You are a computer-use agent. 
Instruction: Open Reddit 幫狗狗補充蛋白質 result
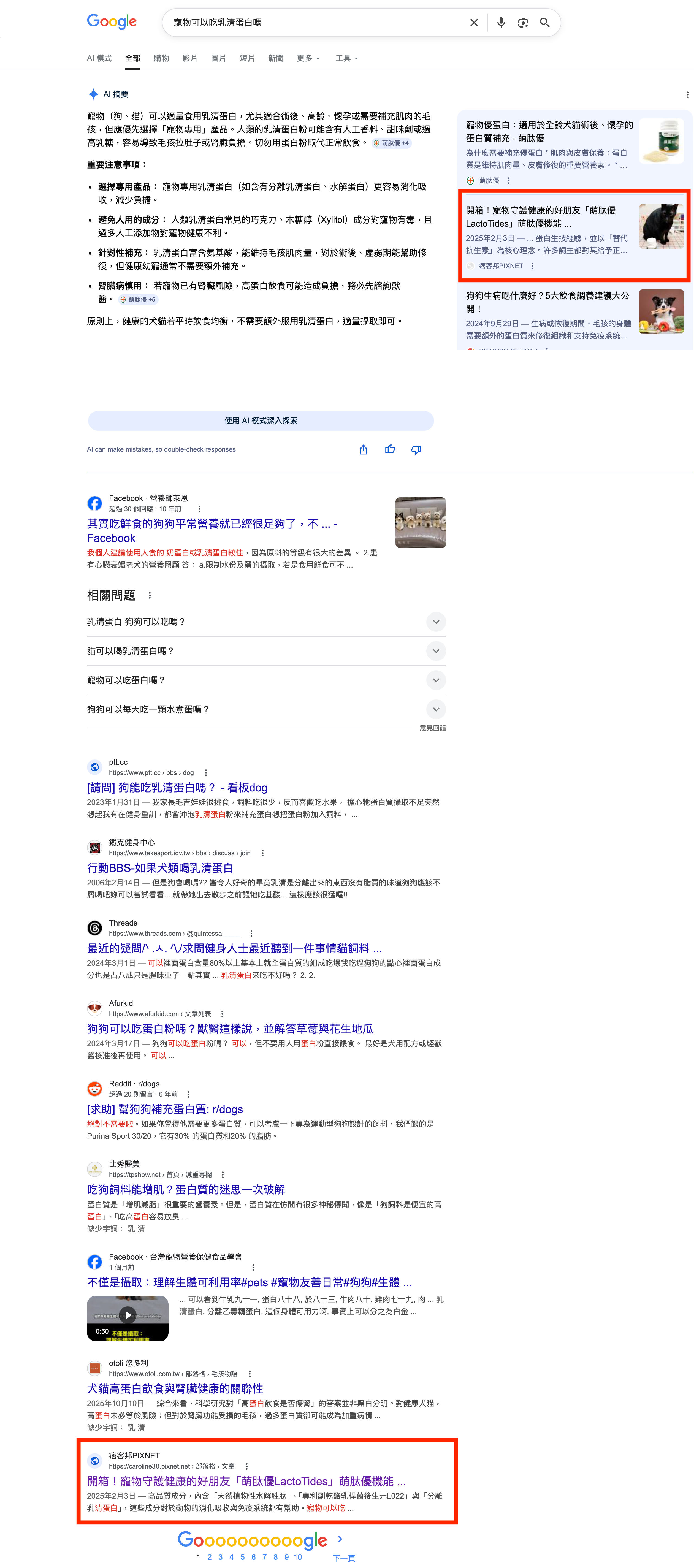tap(164, 1108)
